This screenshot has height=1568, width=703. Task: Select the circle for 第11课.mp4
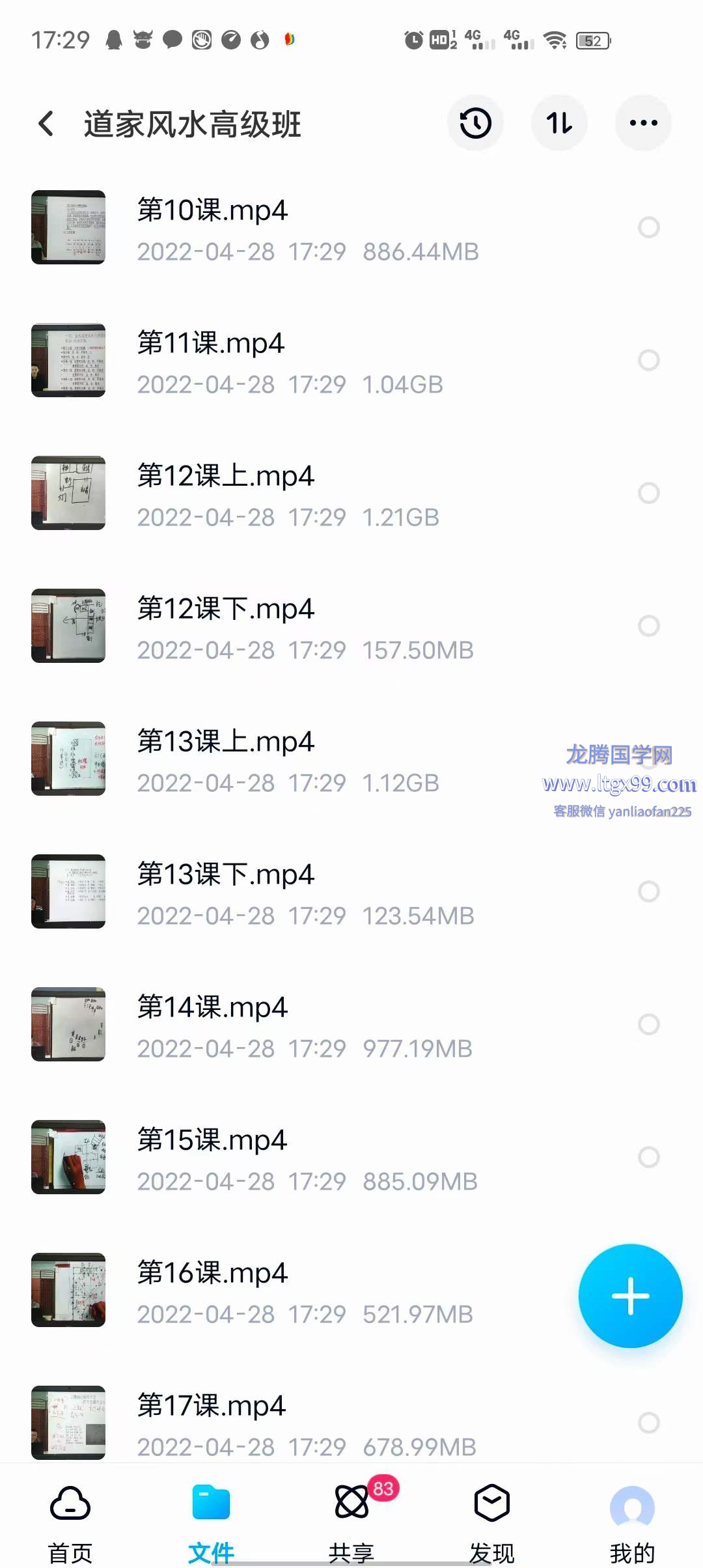pyautogui.click(x=648, y=360)
